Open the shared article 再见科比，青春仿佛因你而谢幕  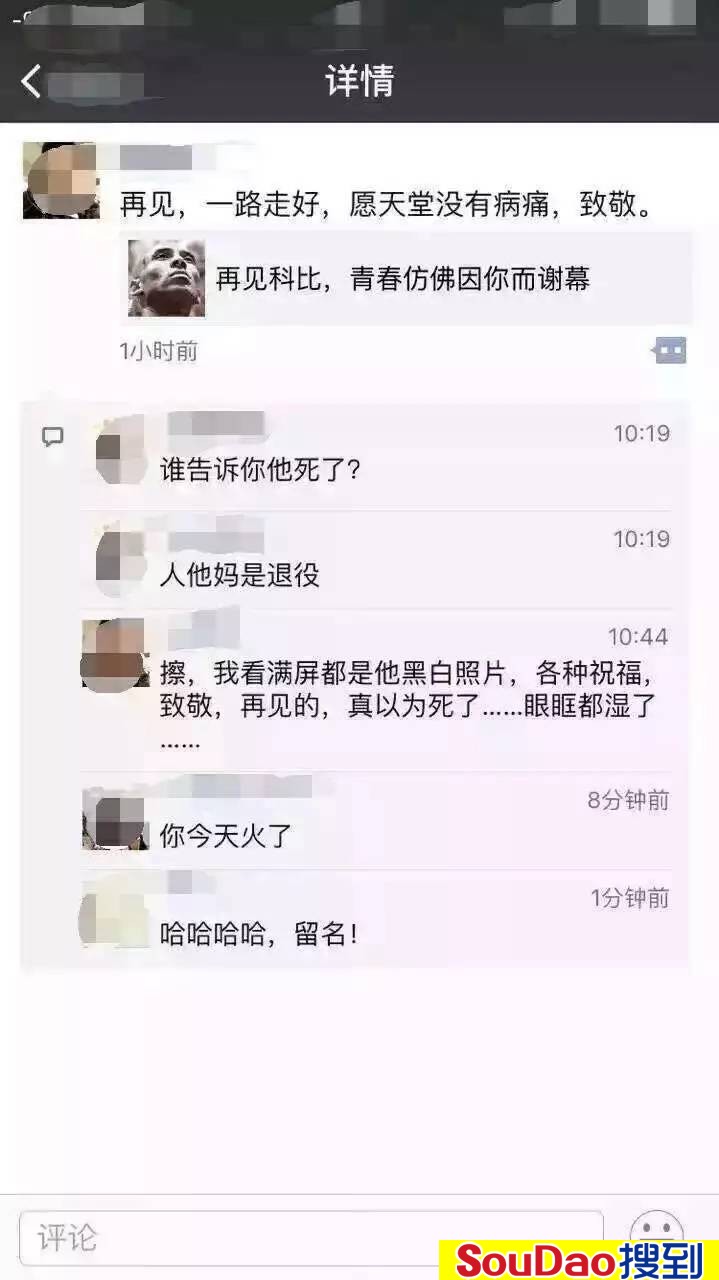pos(405,278)
